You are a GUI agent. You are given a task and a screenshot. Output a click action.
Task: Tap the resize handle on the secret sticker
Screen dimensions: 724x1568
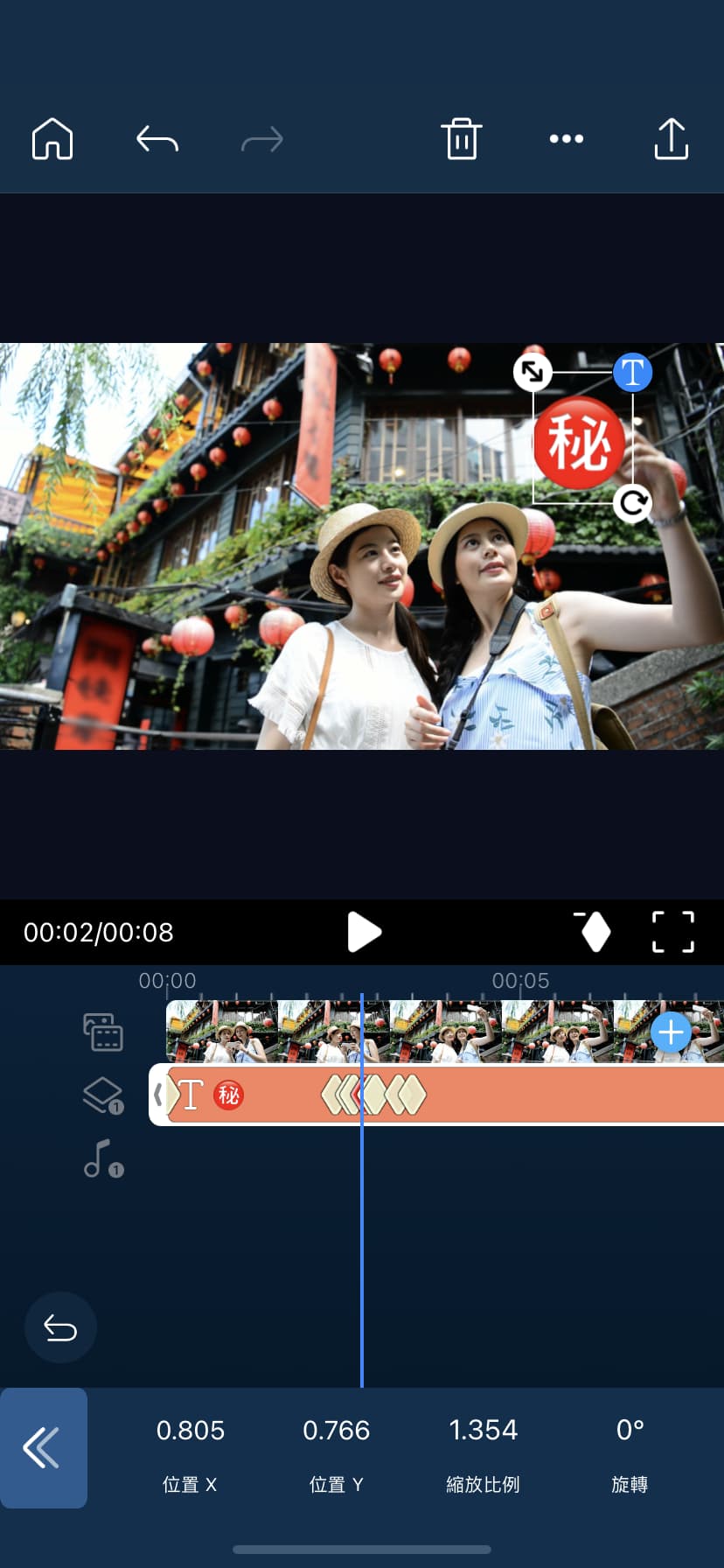(x=533, y=371)
